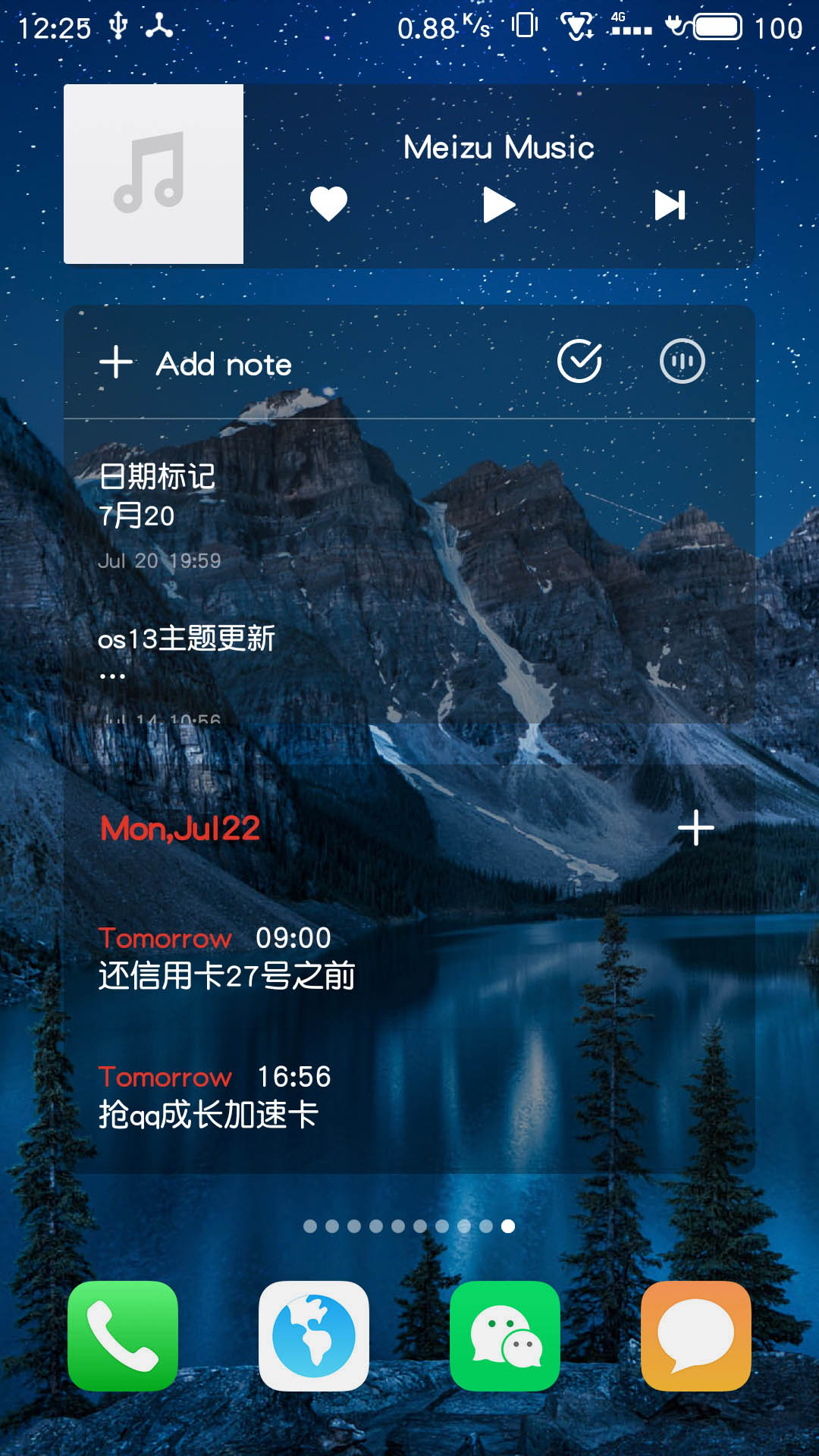
Task: Skip to the next track
Action: 670,205
